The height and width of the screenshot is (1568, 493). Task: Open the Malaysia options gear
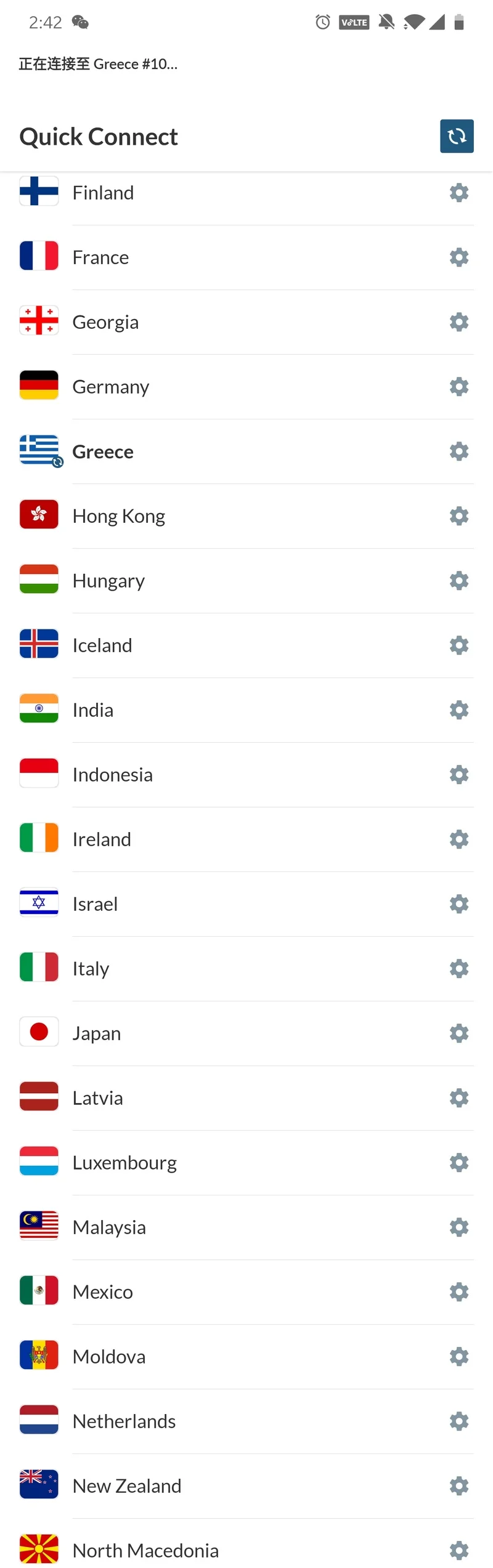458,1227
